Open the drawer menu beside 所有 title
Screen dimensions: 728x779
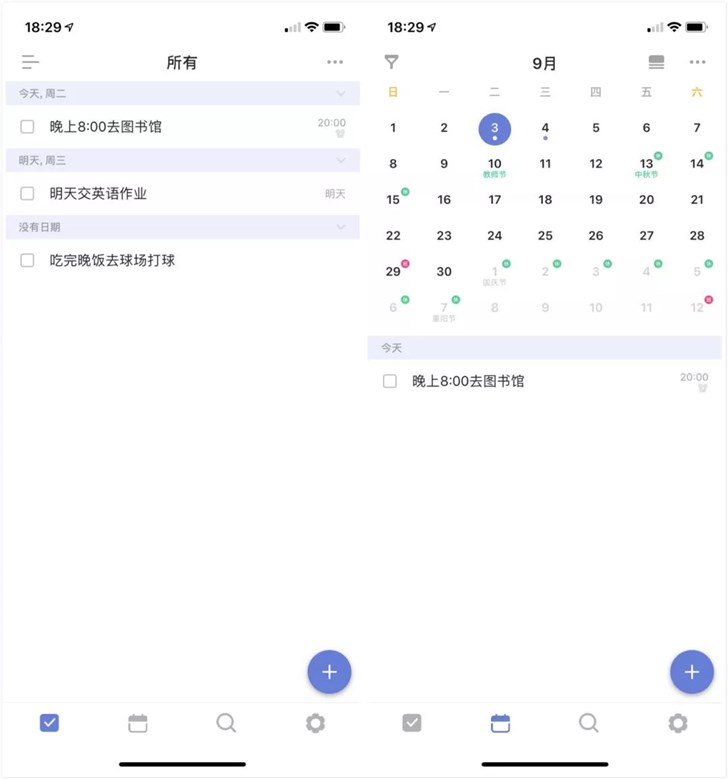[31, 63]
